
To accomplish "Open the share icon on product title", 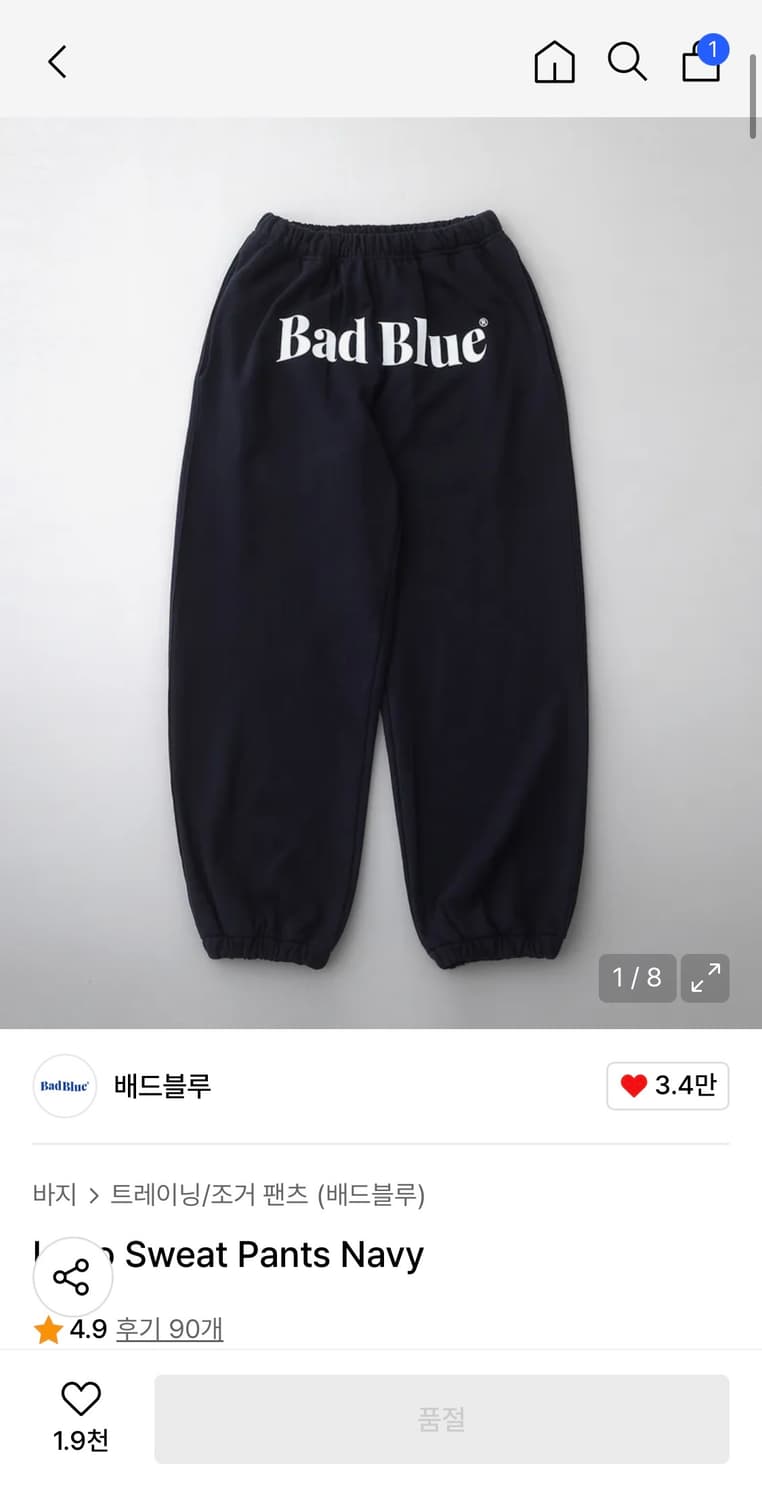I will [73, 1276].
